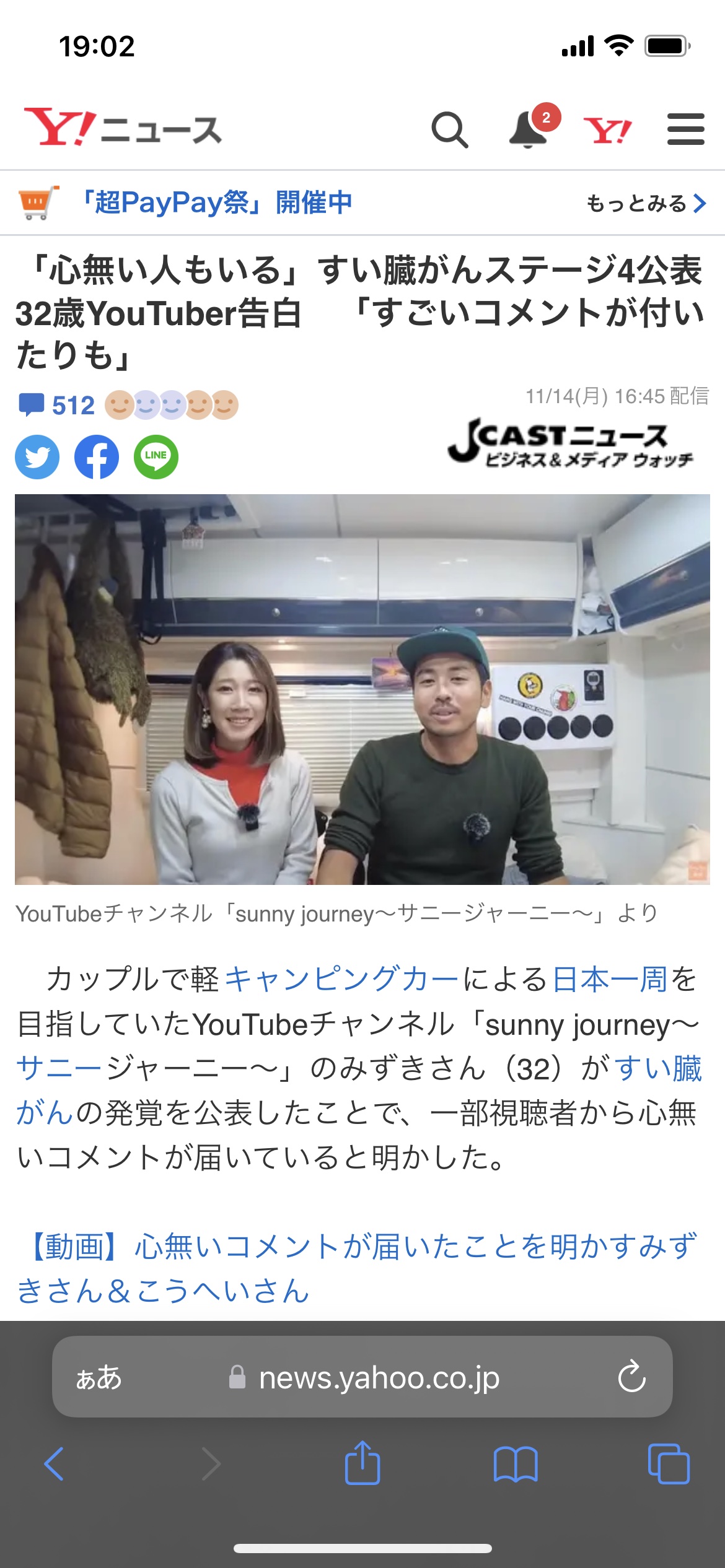Share the article on Twitter

click(x=37, y=457)
